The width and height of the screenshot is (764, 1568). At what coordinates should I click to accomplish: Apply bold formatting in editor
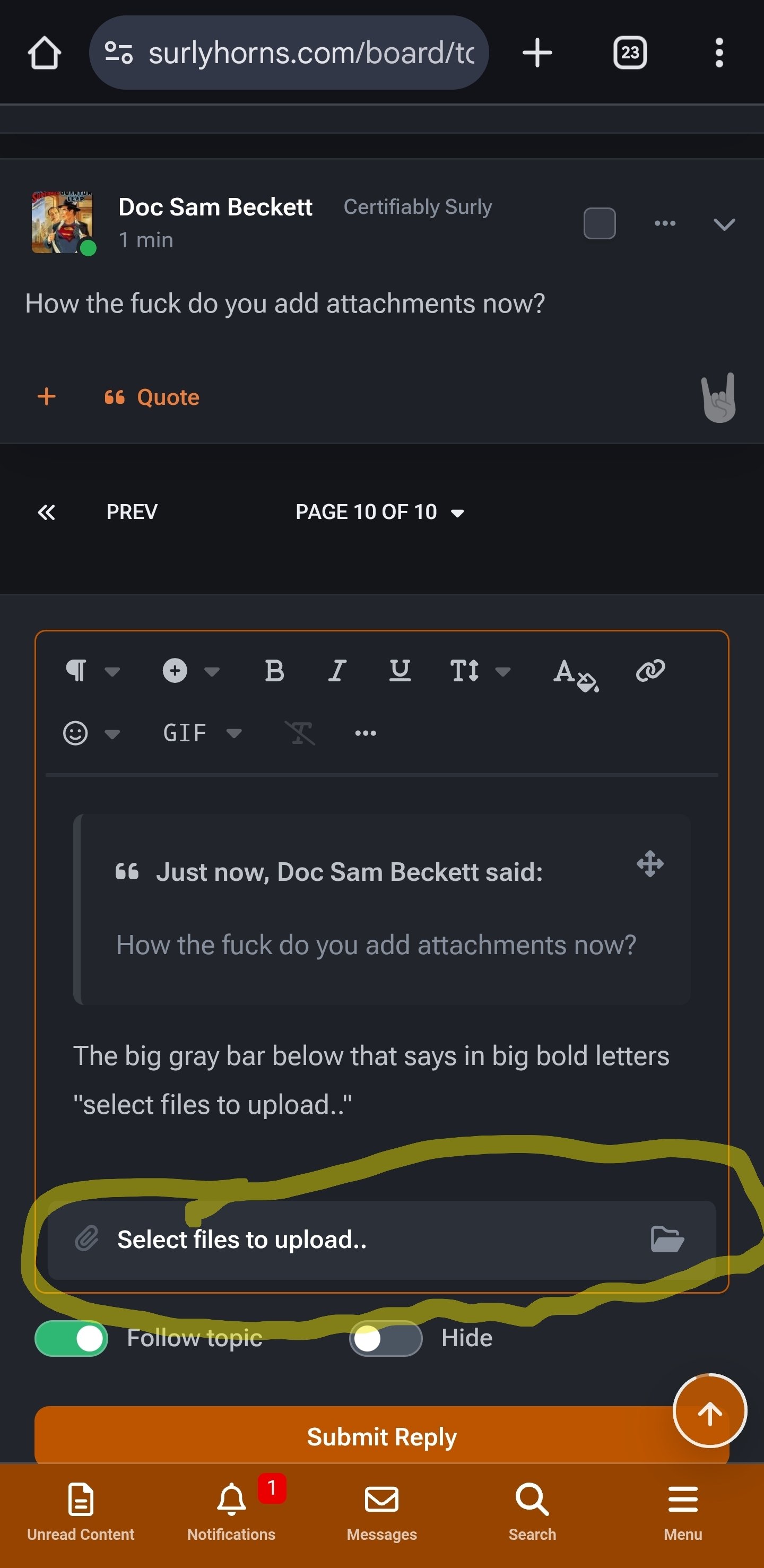click(274, 671)
